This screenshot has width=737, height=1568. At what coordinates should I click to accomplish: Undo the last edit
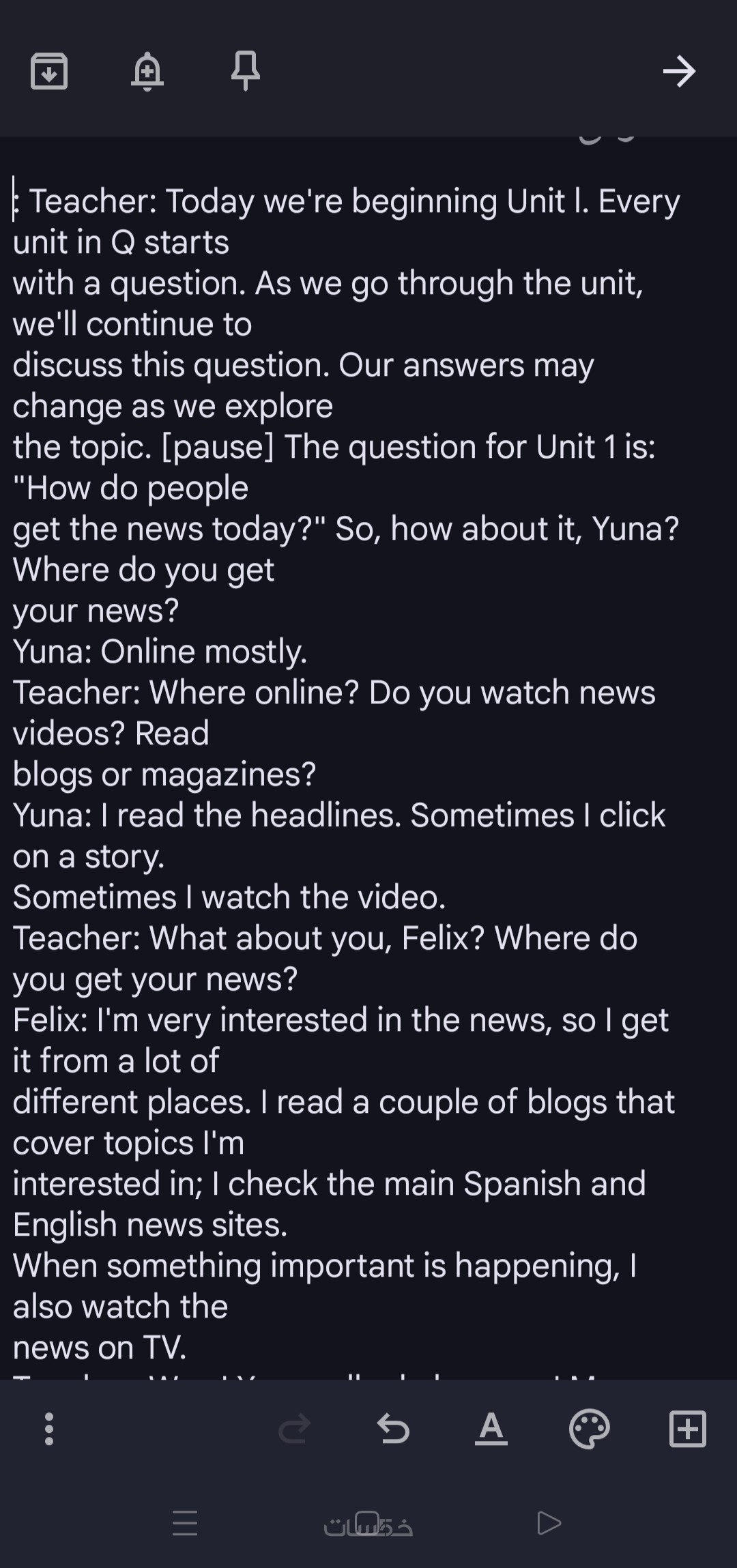click(393, 1429)
